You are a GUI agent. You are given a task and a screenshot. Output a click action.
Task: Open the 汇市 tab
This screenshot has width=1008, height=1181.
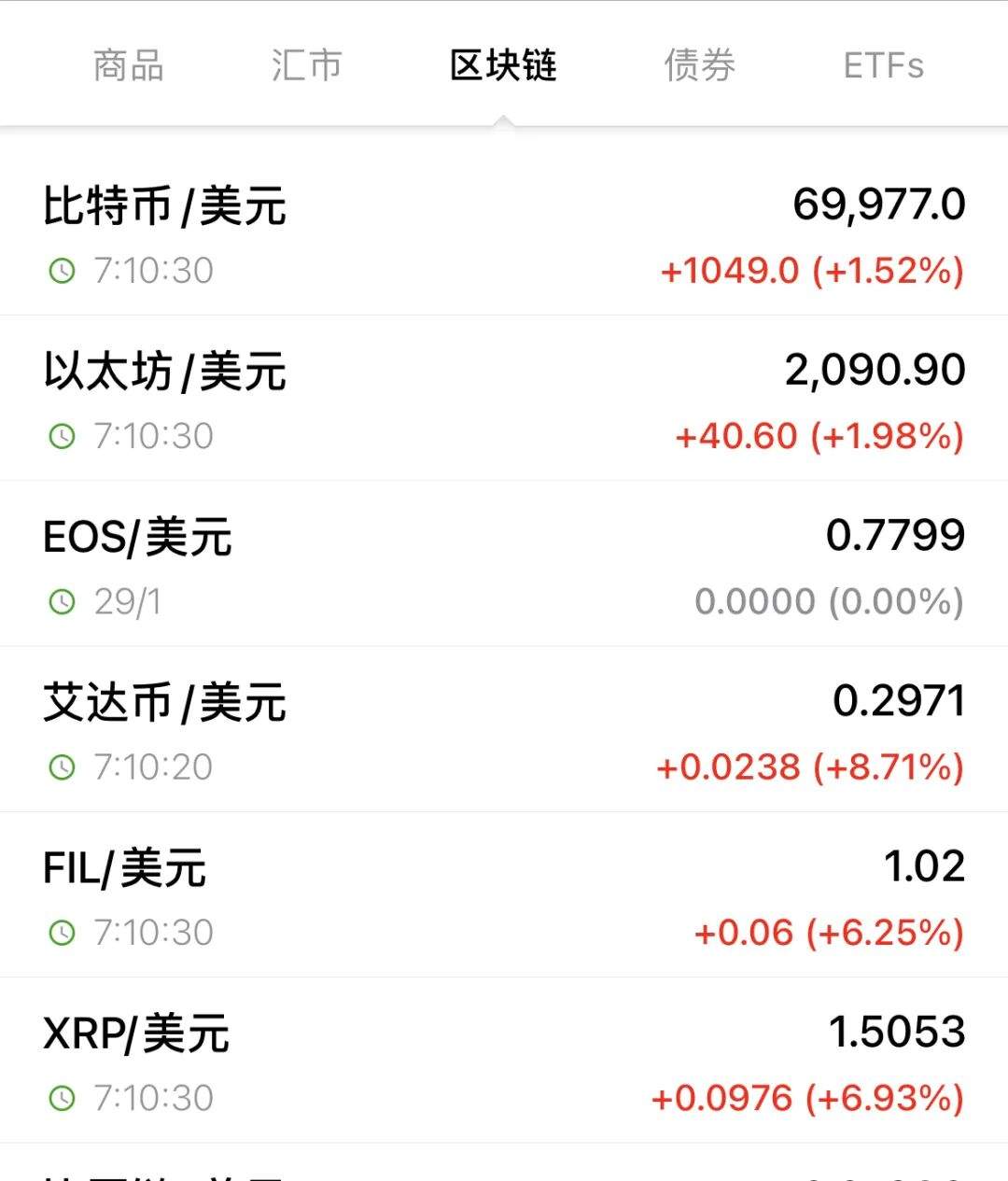[308, 65]
